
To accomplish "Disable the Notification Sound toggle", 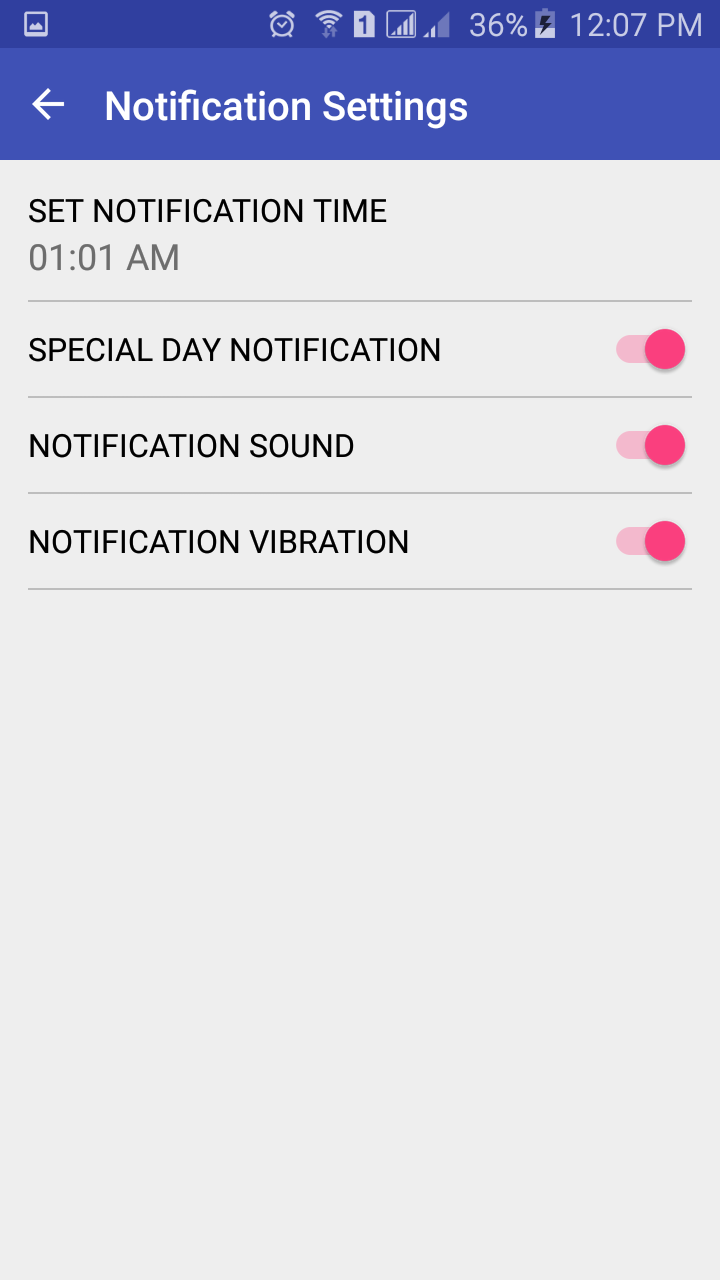I will point(651,446).
